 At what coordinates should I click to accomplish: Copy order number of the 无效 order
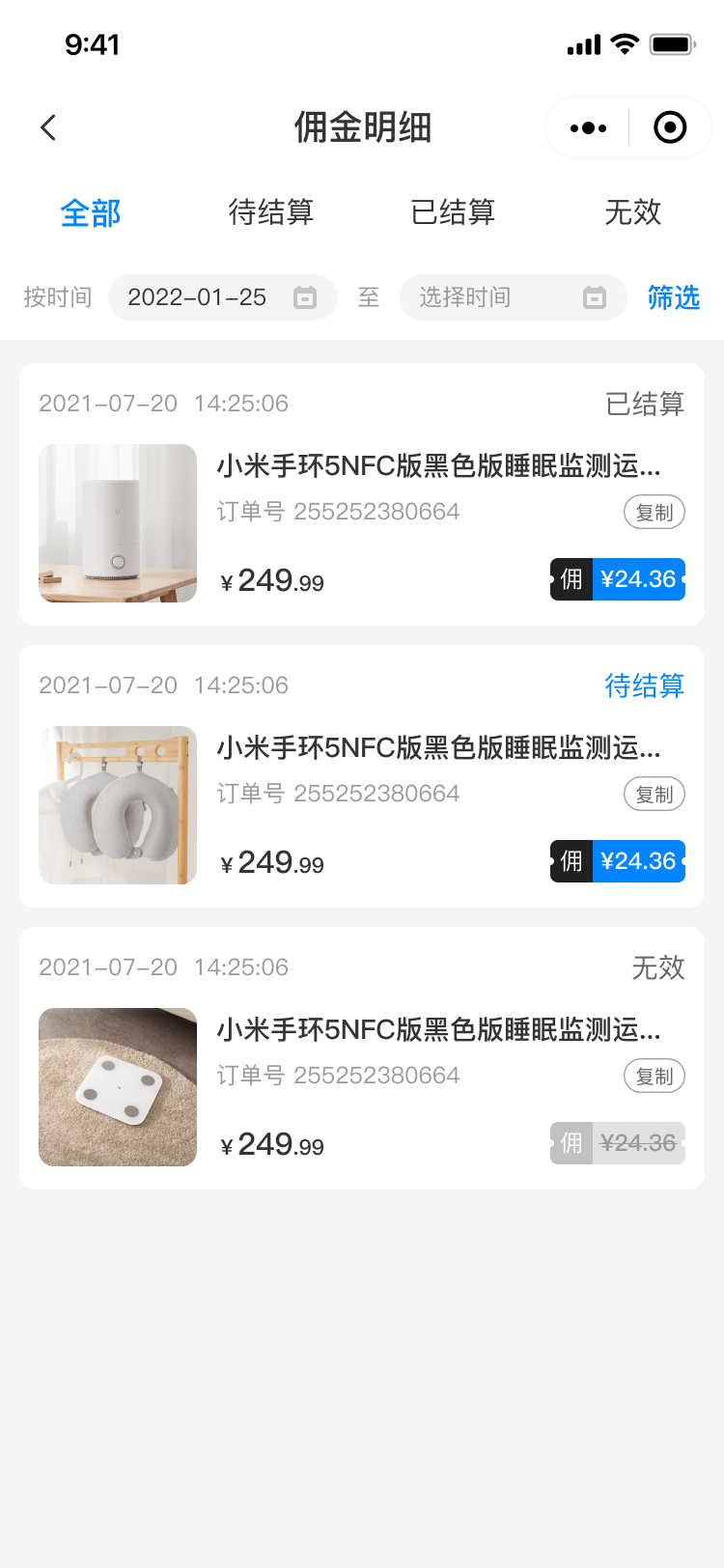[654, 1077]
